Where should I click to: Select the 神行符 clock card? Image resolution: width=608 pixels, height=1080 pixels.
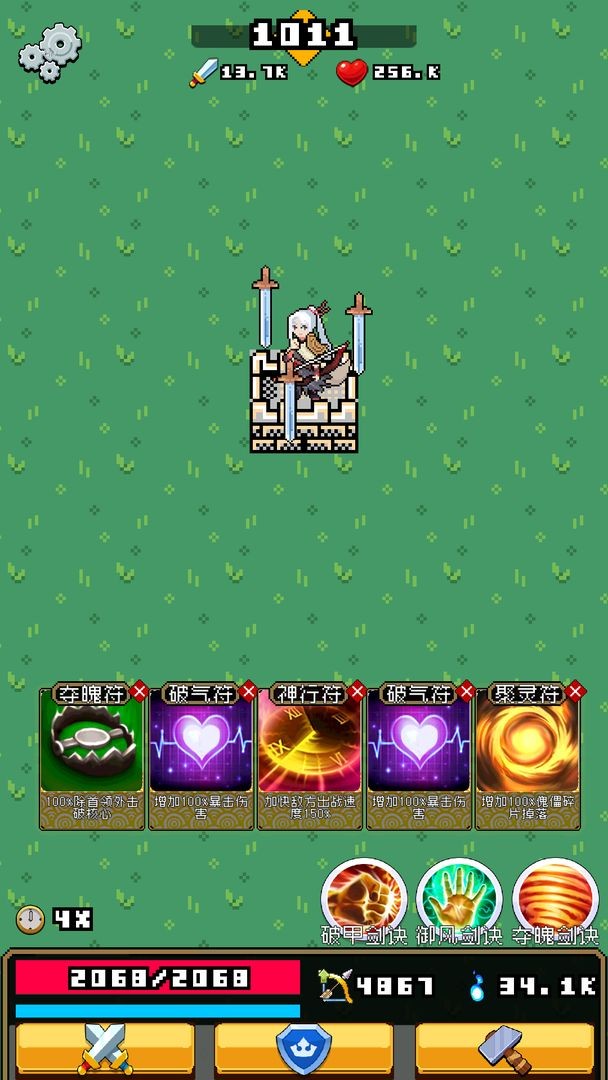[310, 756]
